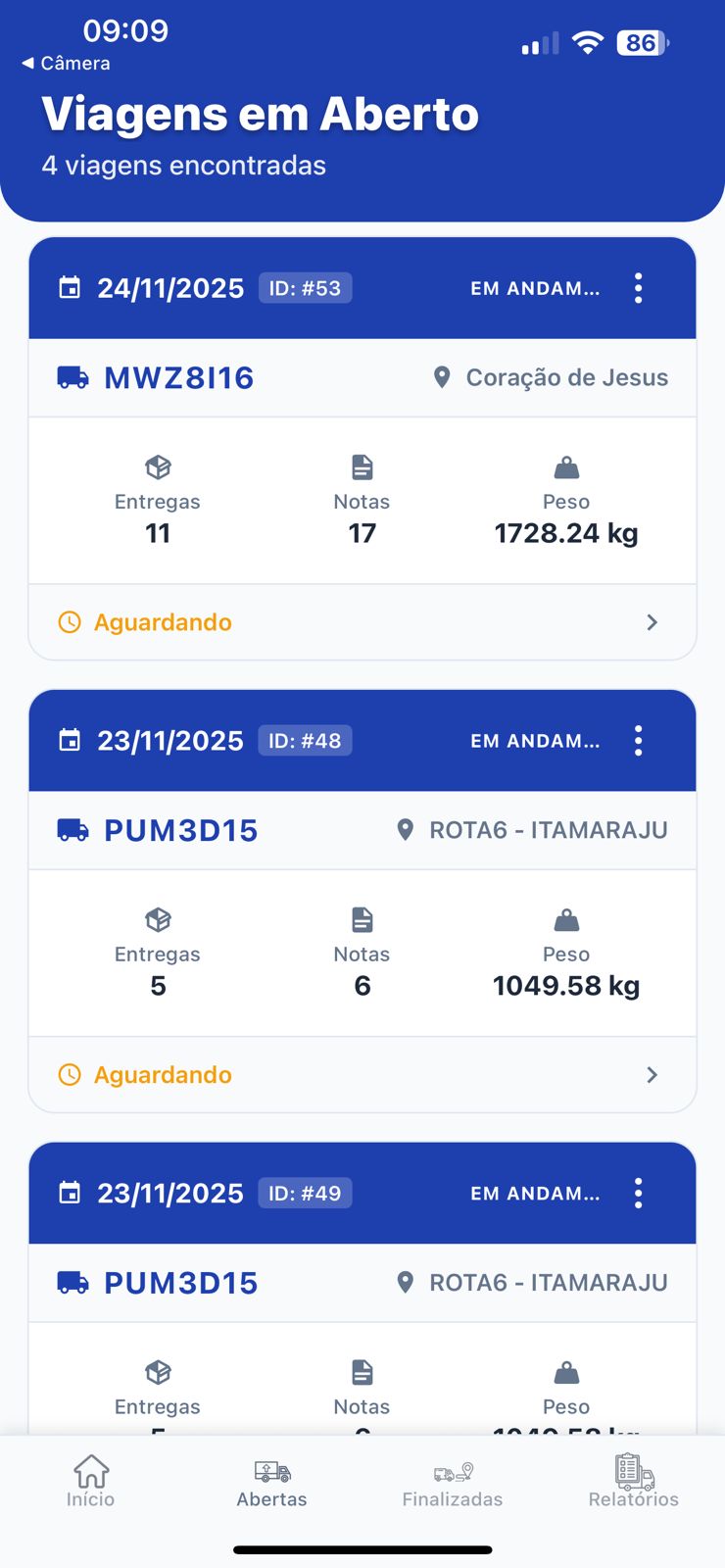Click the Aguardando status on trip #48
The height and width of the screenshot is (1568, 725).
point(162,1075)
